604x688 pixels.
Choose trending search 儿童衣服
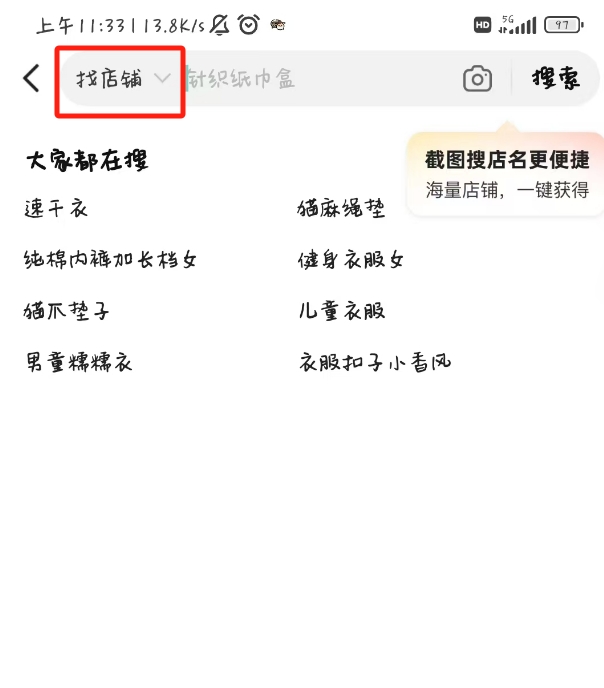coord(341,311)
